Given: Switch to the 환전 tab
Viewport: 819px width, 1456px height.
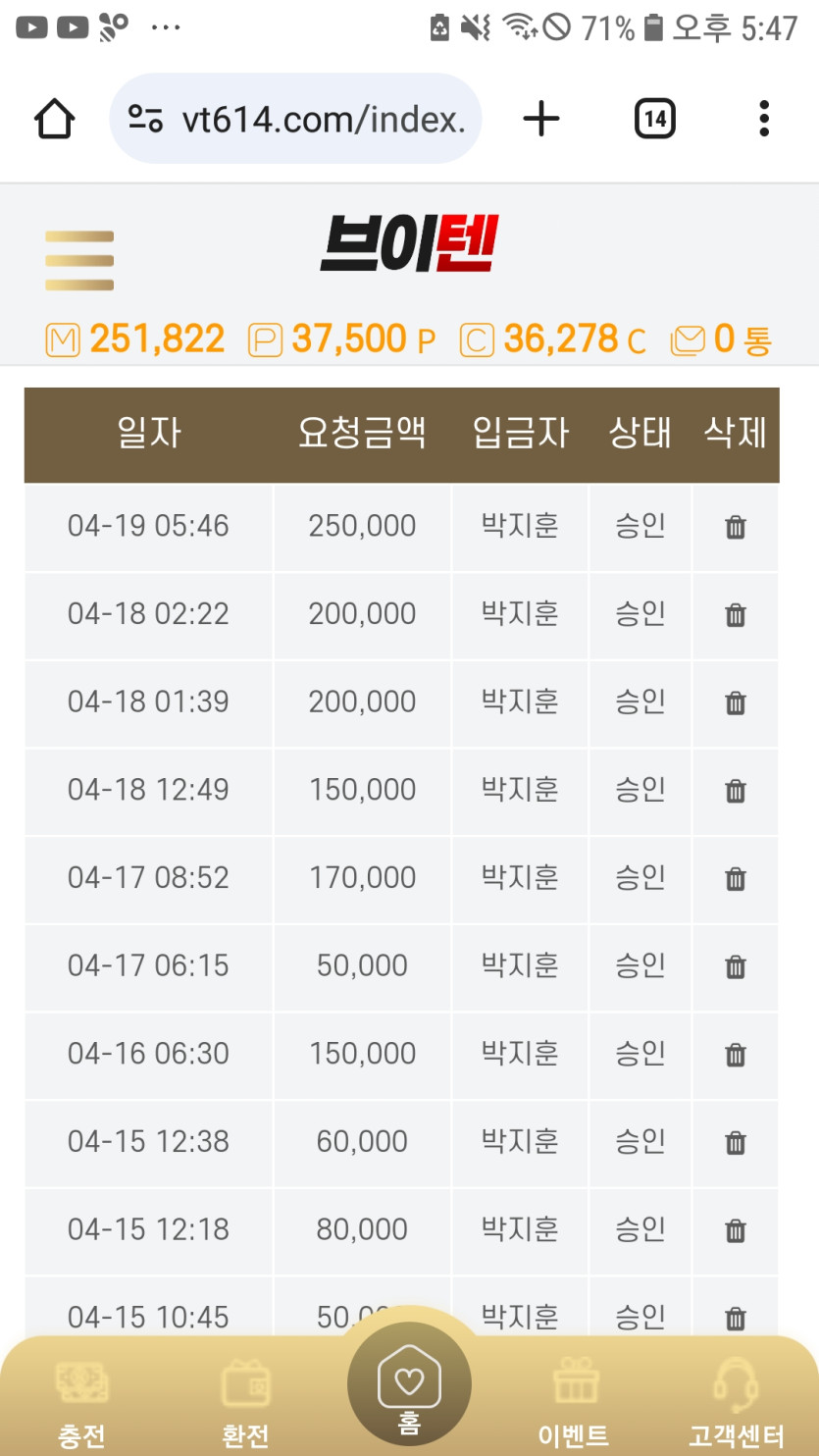Looking at the screenshot, I should (x=245, y=1403).
